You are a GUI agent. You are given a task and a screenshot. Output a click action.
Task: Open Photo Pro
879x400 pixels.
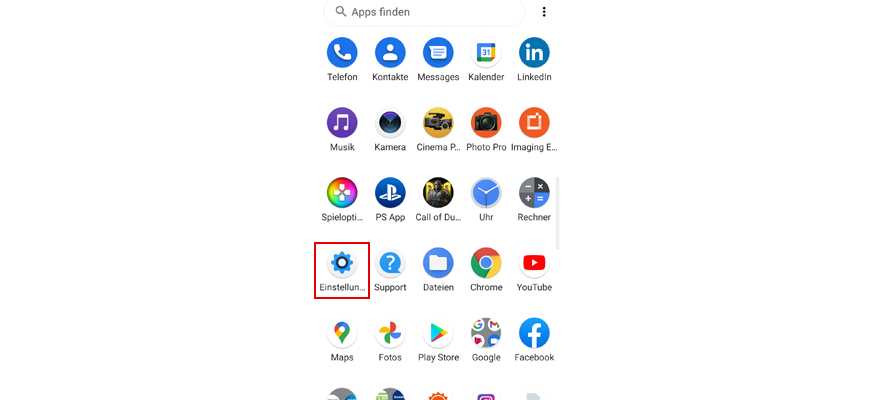point(486,123)
